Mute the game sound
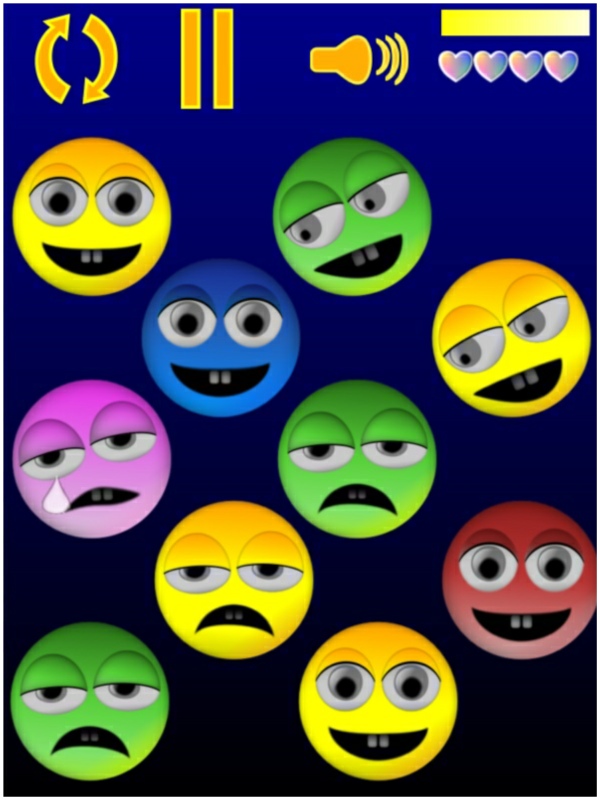This screenshot has height=800, width=600. coord(358,59)
